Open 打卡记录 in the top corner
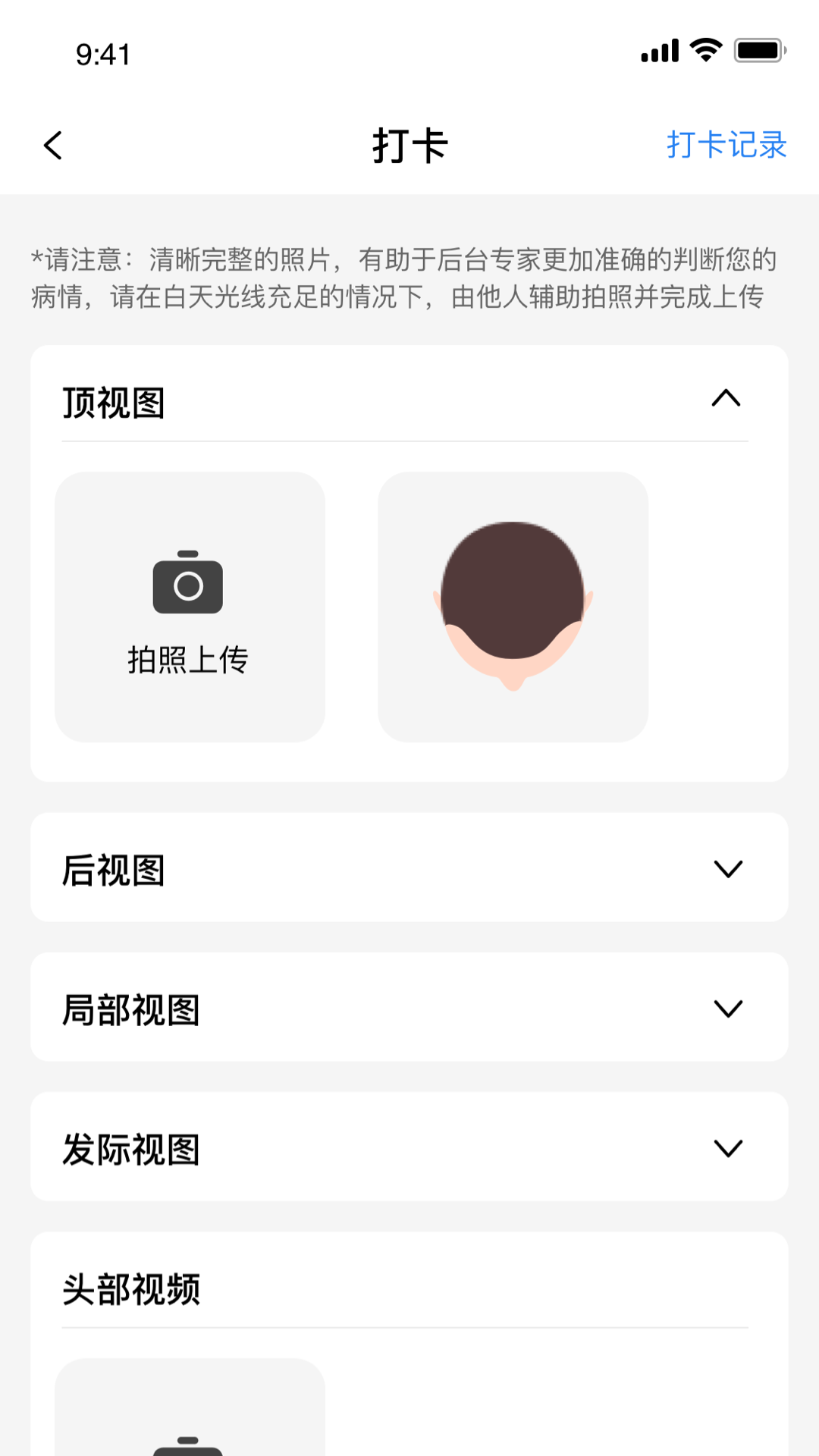819x1456 pixels. (x=726, y=146)
